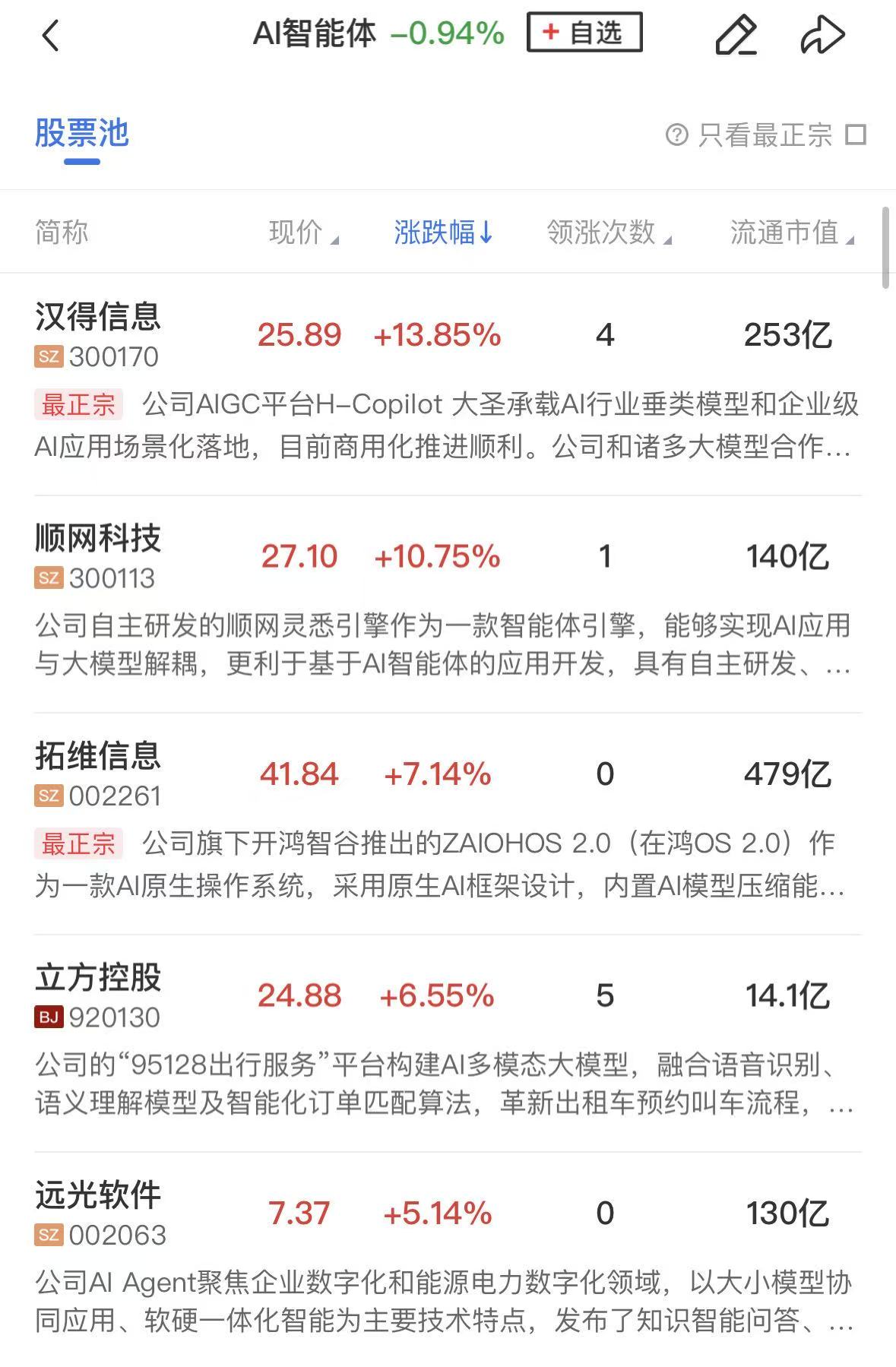Viewport: 896px width, 1367px height.
Task: Sort list by 流通市值
Action: [790, 233]
